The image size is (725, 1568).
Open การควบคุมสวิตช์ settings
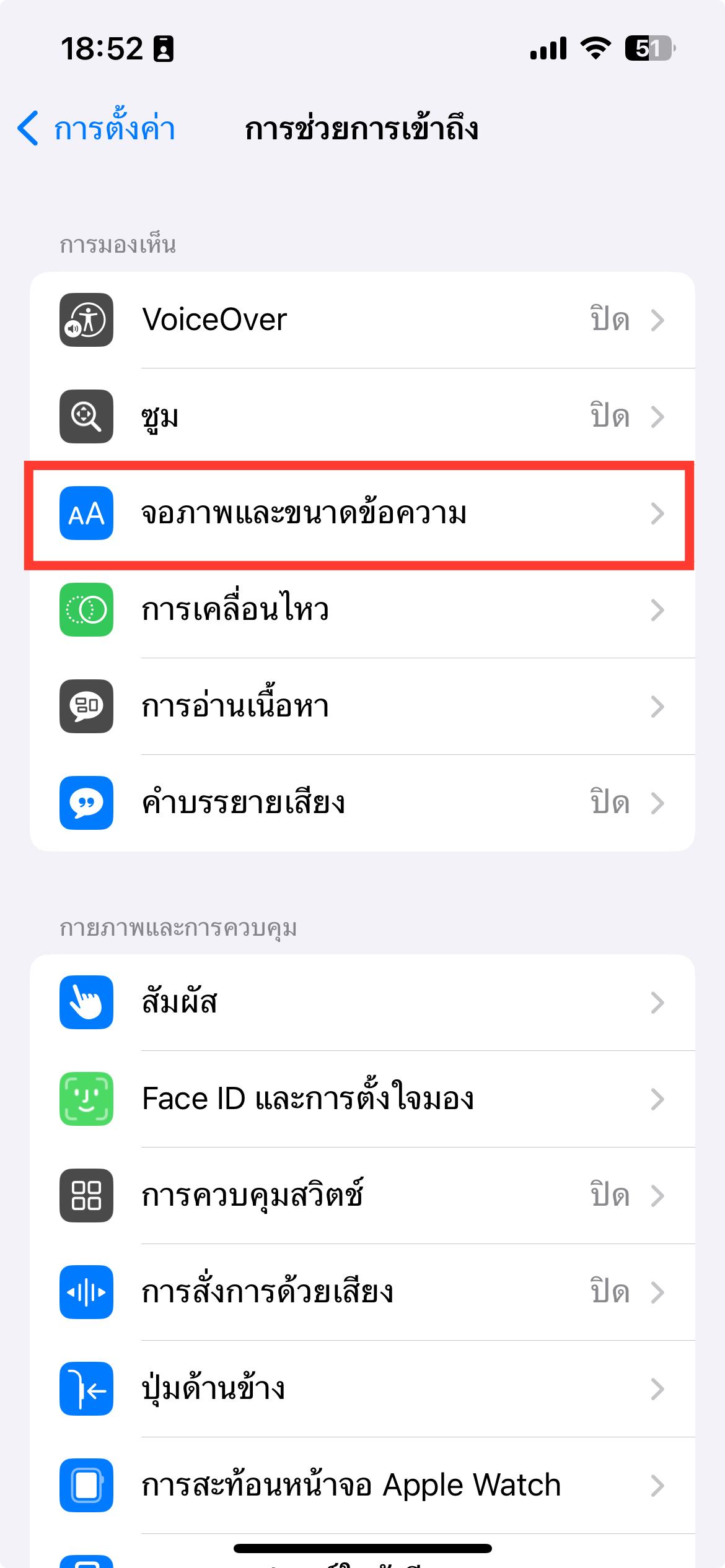tap(362, 1196)
